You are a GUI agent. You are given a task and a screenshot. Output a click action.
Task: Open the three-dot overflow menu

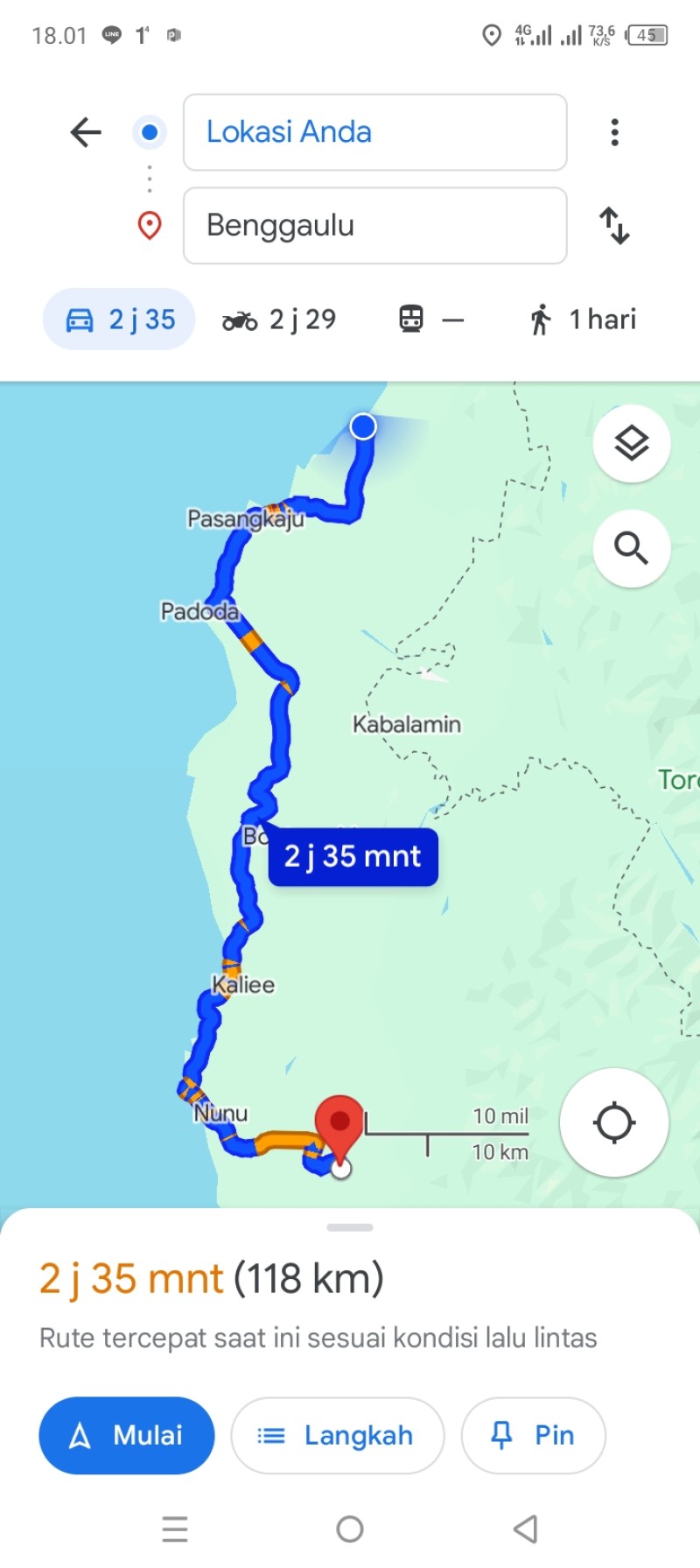coord(615,132)
